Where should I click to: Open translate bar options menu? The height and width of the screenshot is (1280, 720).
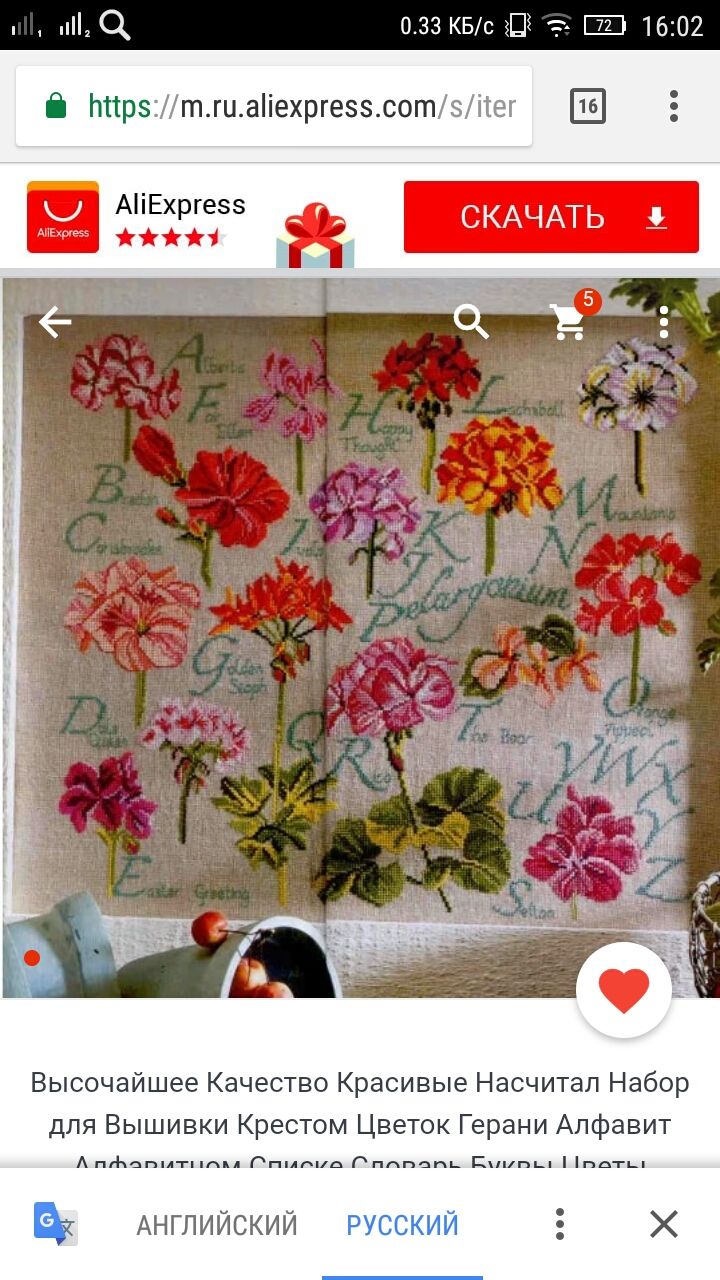(x=560, y=1224)
